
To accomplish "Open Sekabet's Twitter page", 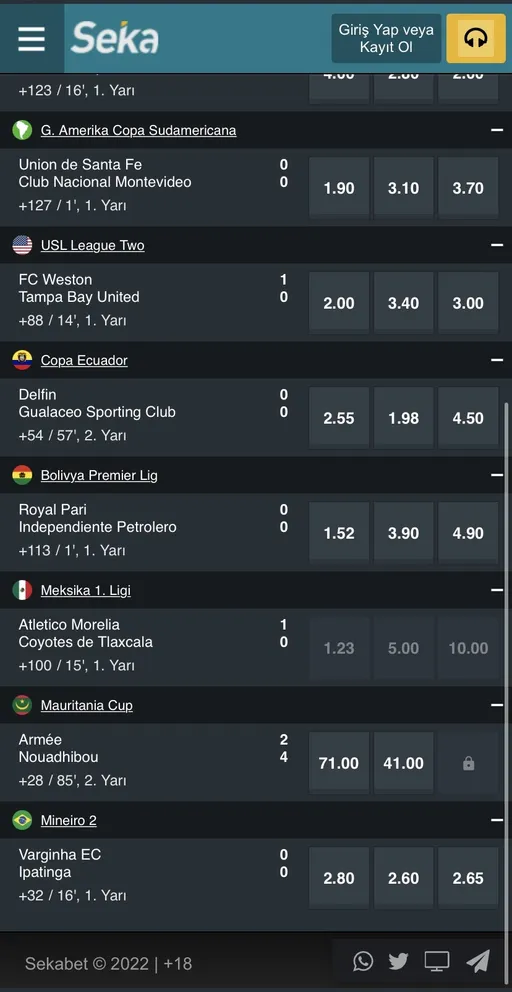I will pyautogui.click(x=398, y=962).
